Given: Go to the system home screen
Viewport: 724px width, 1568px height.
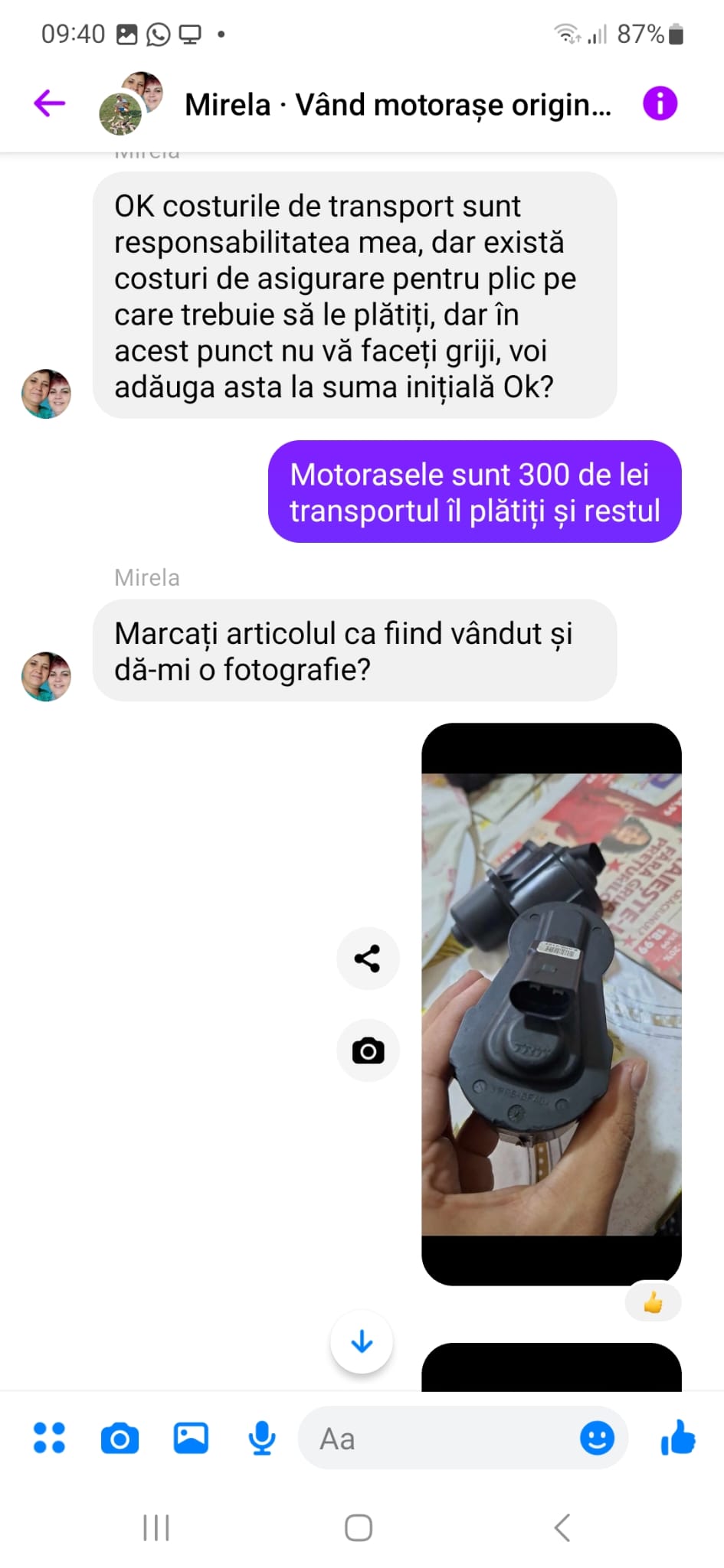Looking at the screenshot, I should pyautogui.click(x=359, y=1527).
